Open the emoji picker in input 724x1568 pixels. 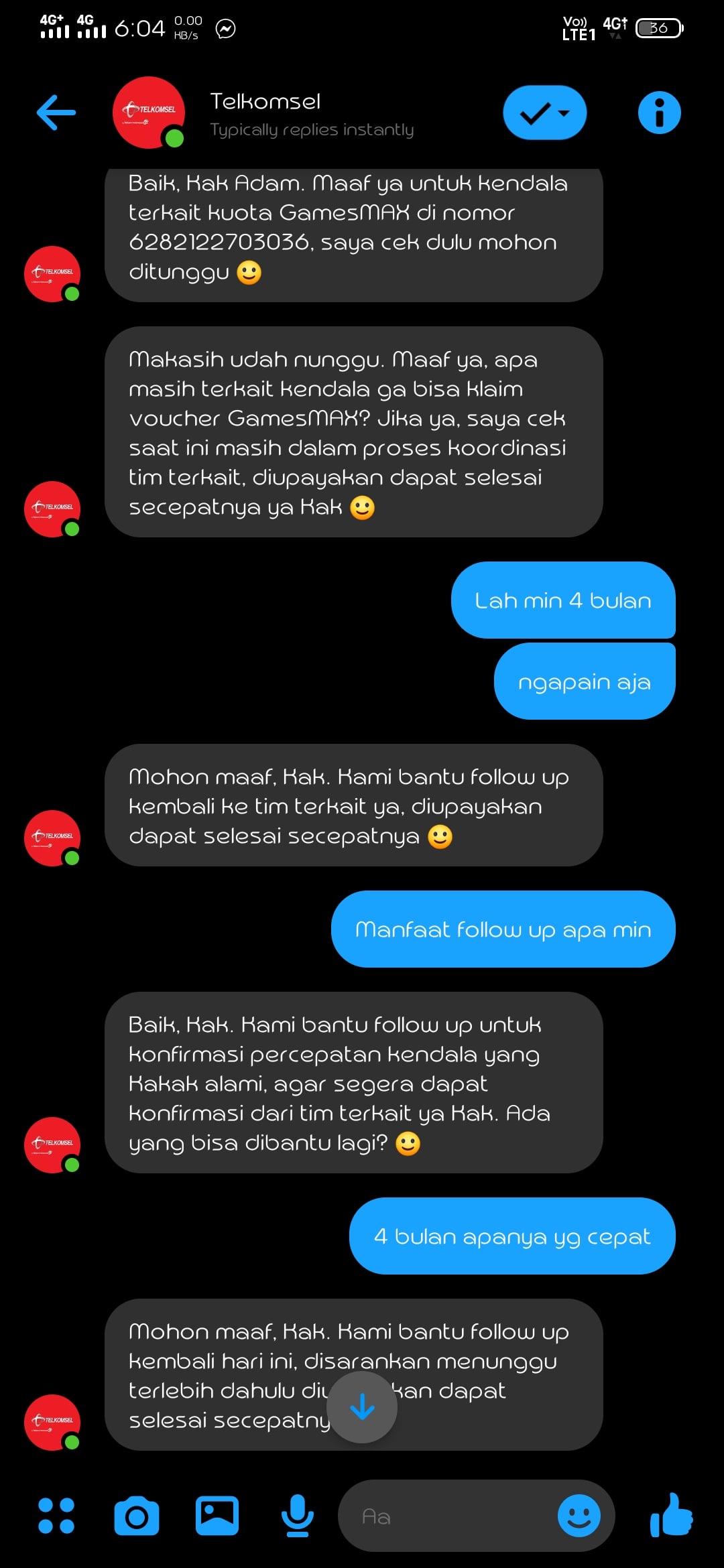click(579, 1516)
